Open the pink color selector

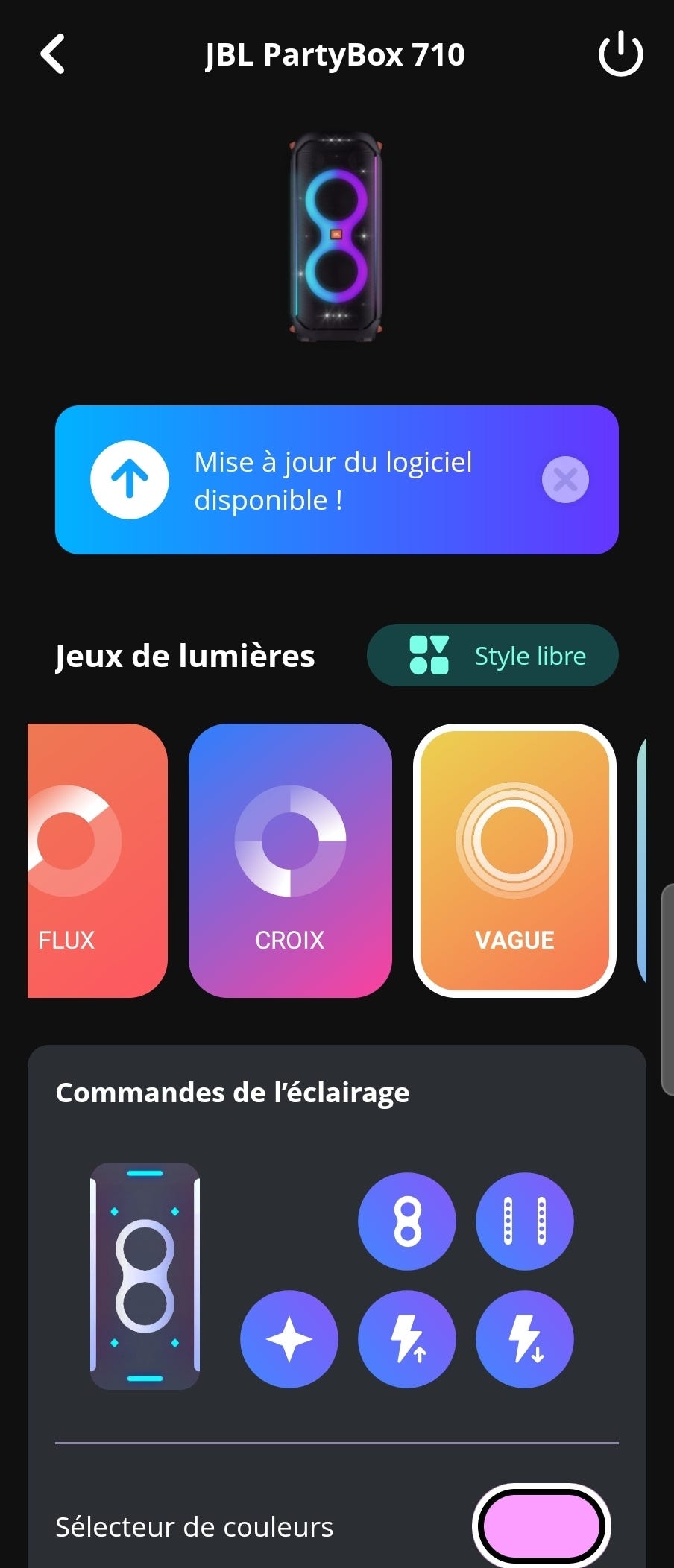point(541,1526)
